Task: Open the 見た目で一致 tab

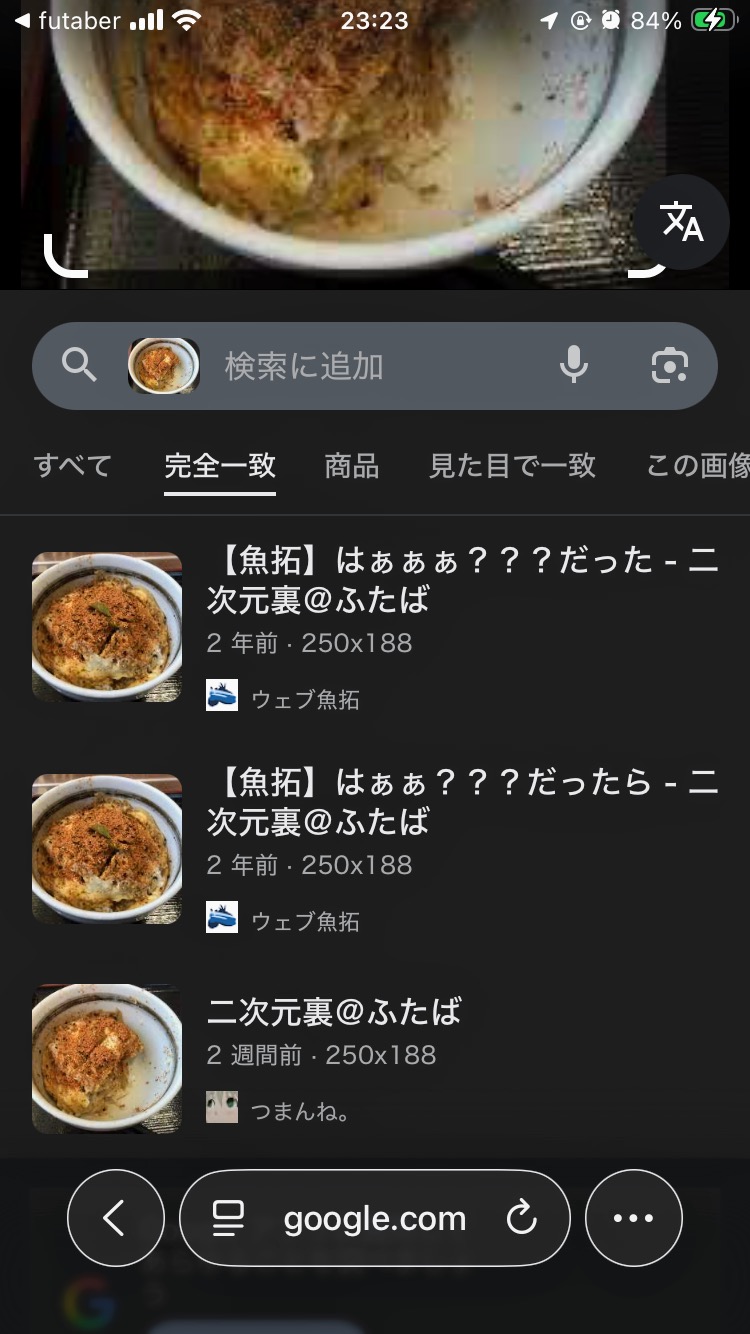Action: coord(512,465)
